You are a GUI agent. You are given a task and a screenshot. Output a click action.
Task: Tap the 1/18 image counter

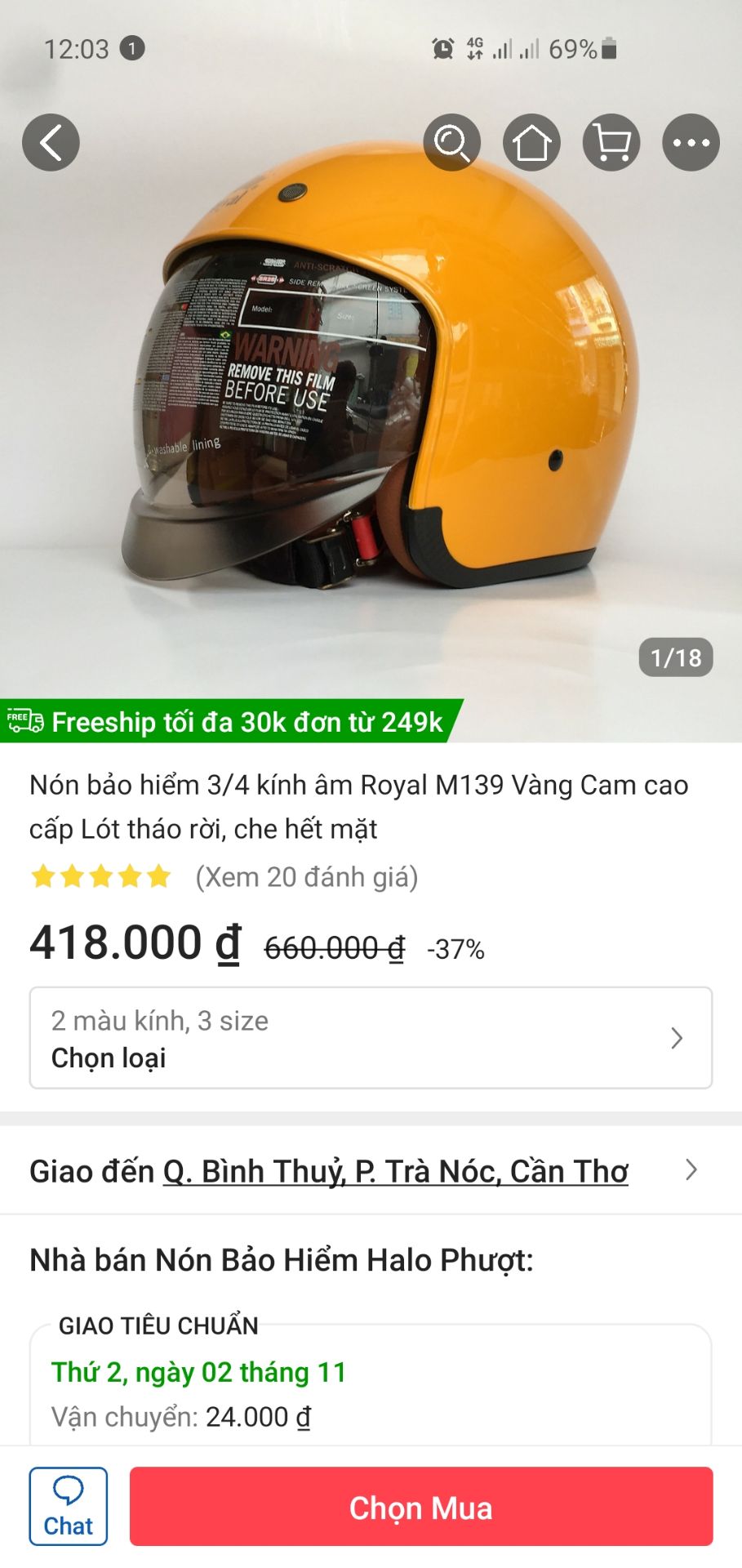677,657
